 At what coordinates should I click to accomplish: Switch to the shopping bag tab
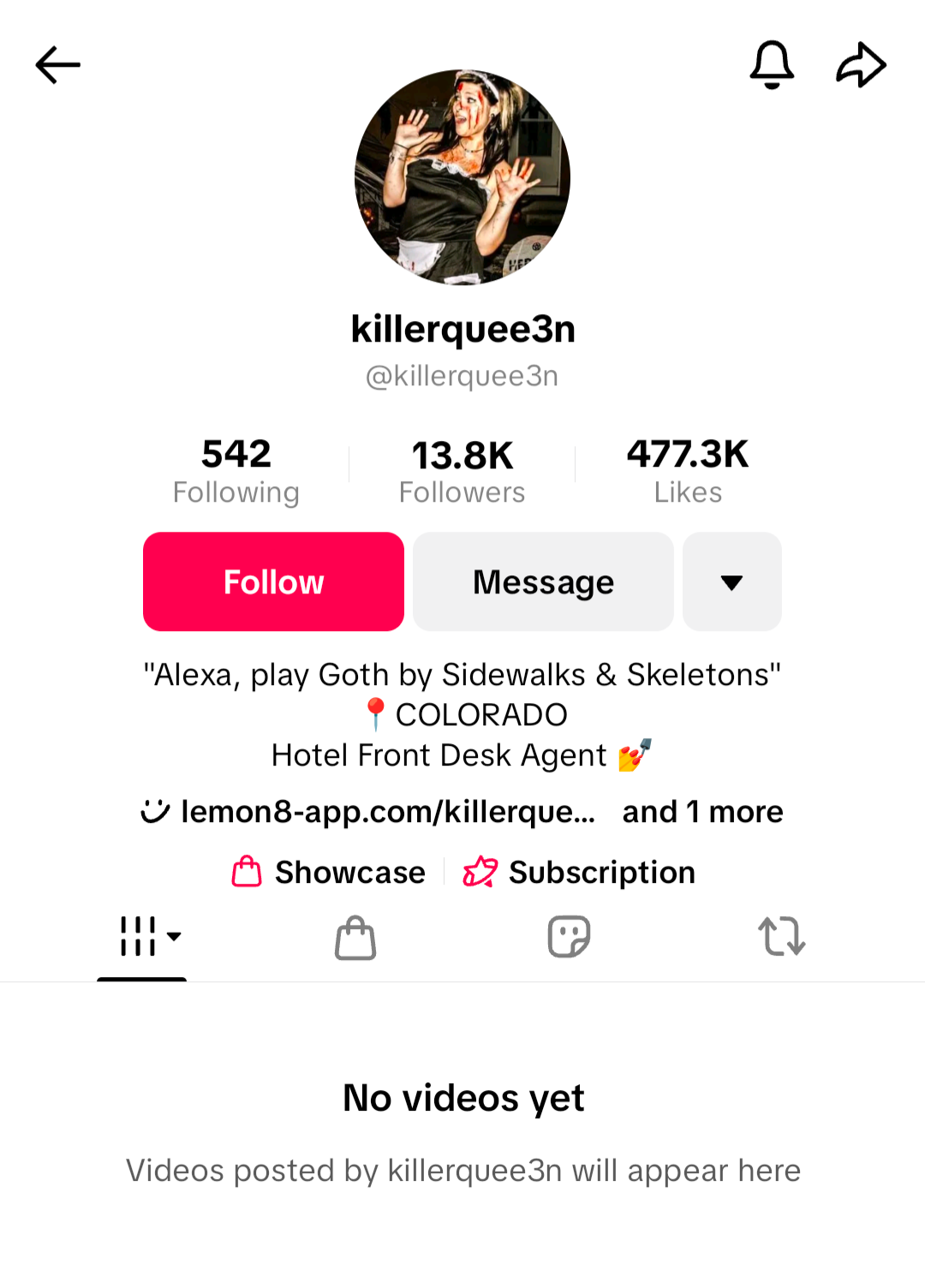[355, 937]
